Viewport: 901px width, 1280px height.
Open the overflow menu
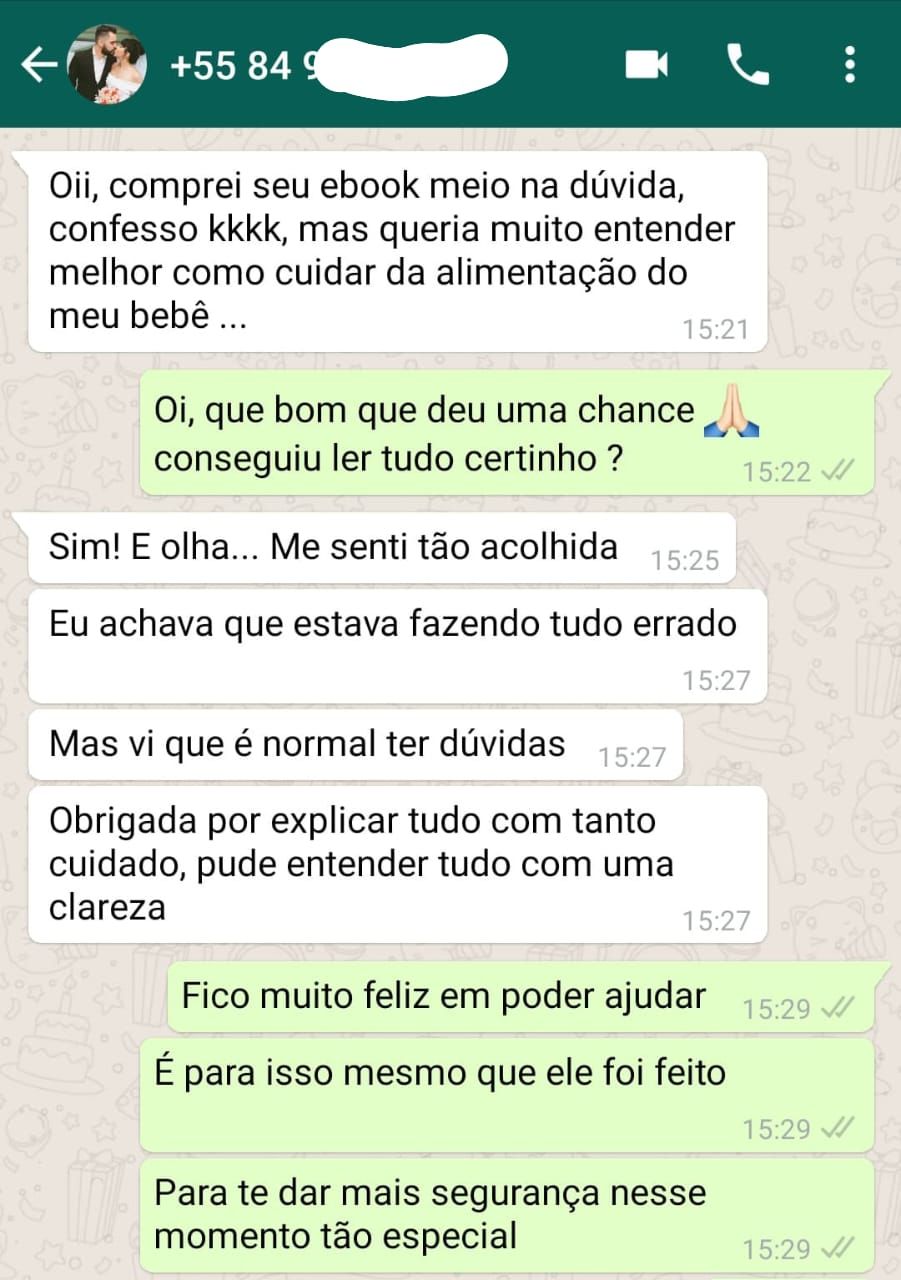pyautogui.click(x=849, y=65)
